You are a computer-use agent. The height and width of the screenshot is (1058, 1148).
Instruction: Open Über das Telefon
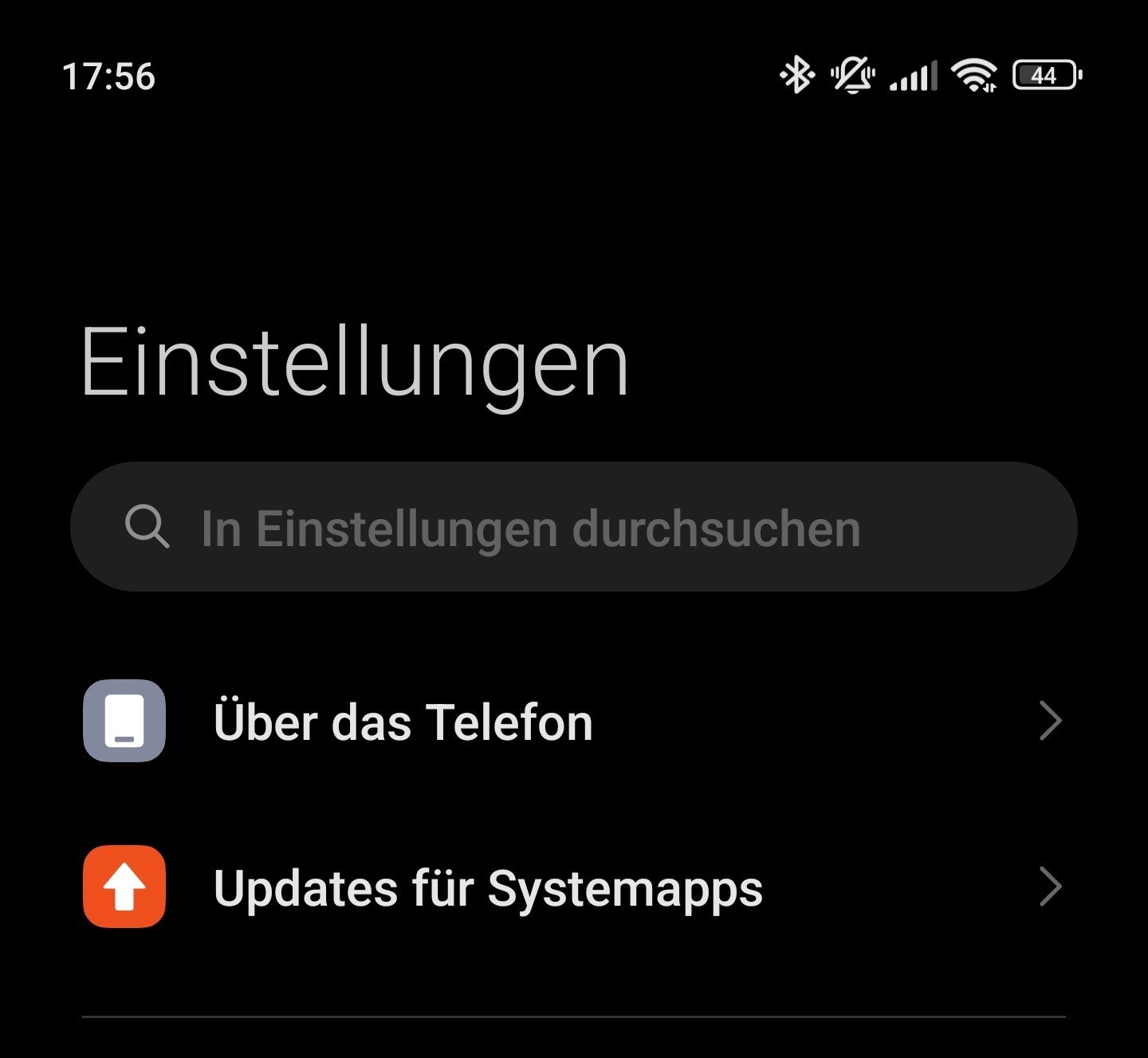pyautogui.click(x=403, y=722)
